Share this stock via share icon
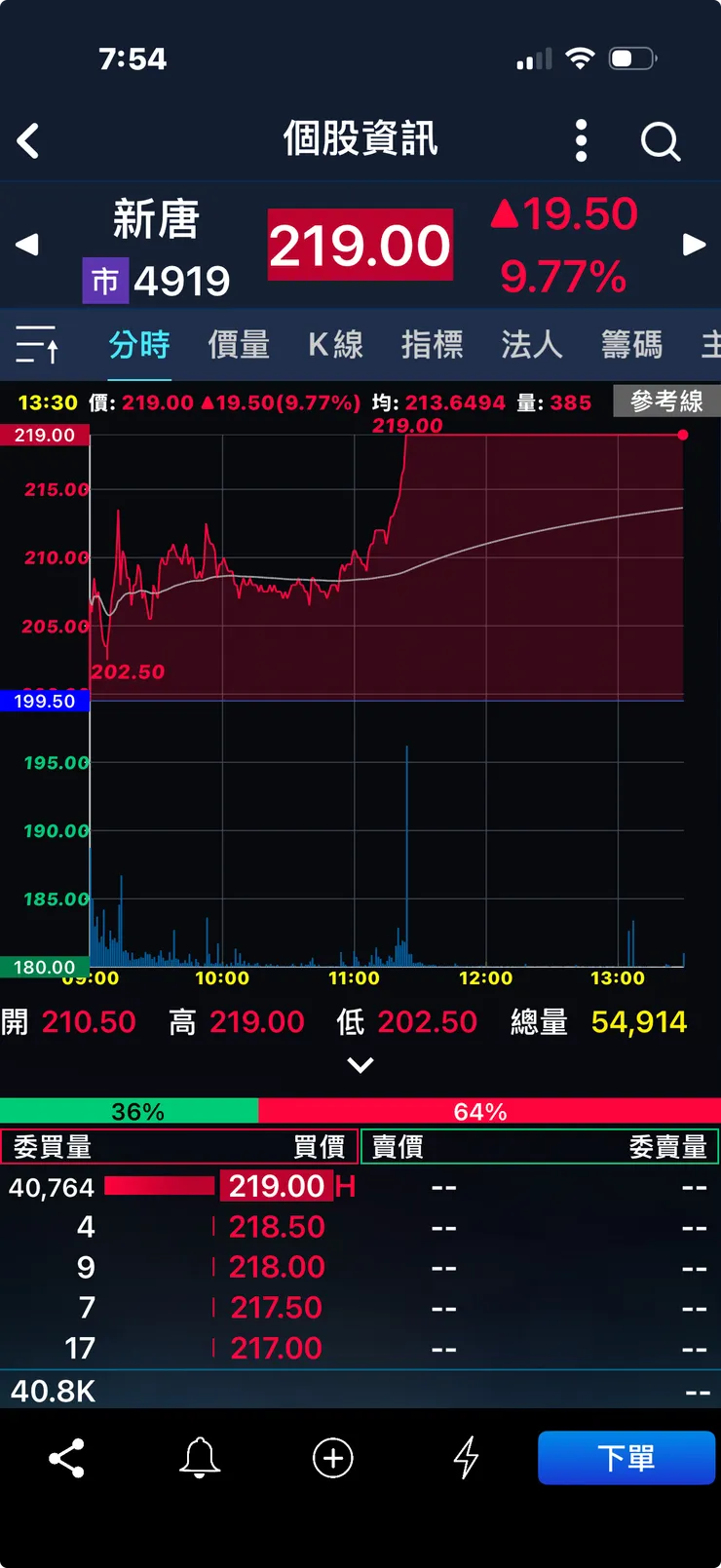The height and width of the screenshot is (1568, 721). pos(66,1458)
